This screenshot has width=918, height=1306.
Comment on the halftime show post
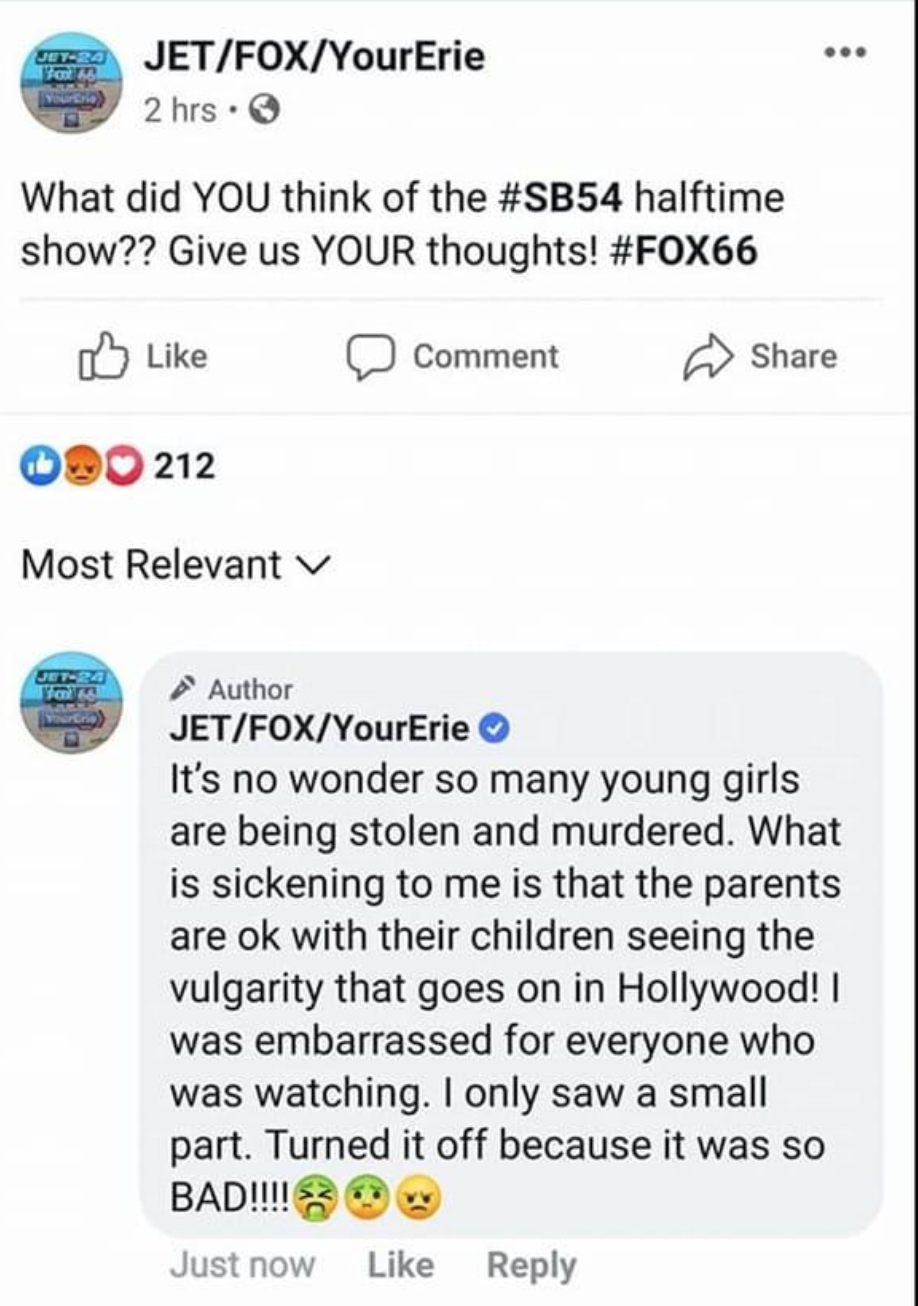point(453,357)
